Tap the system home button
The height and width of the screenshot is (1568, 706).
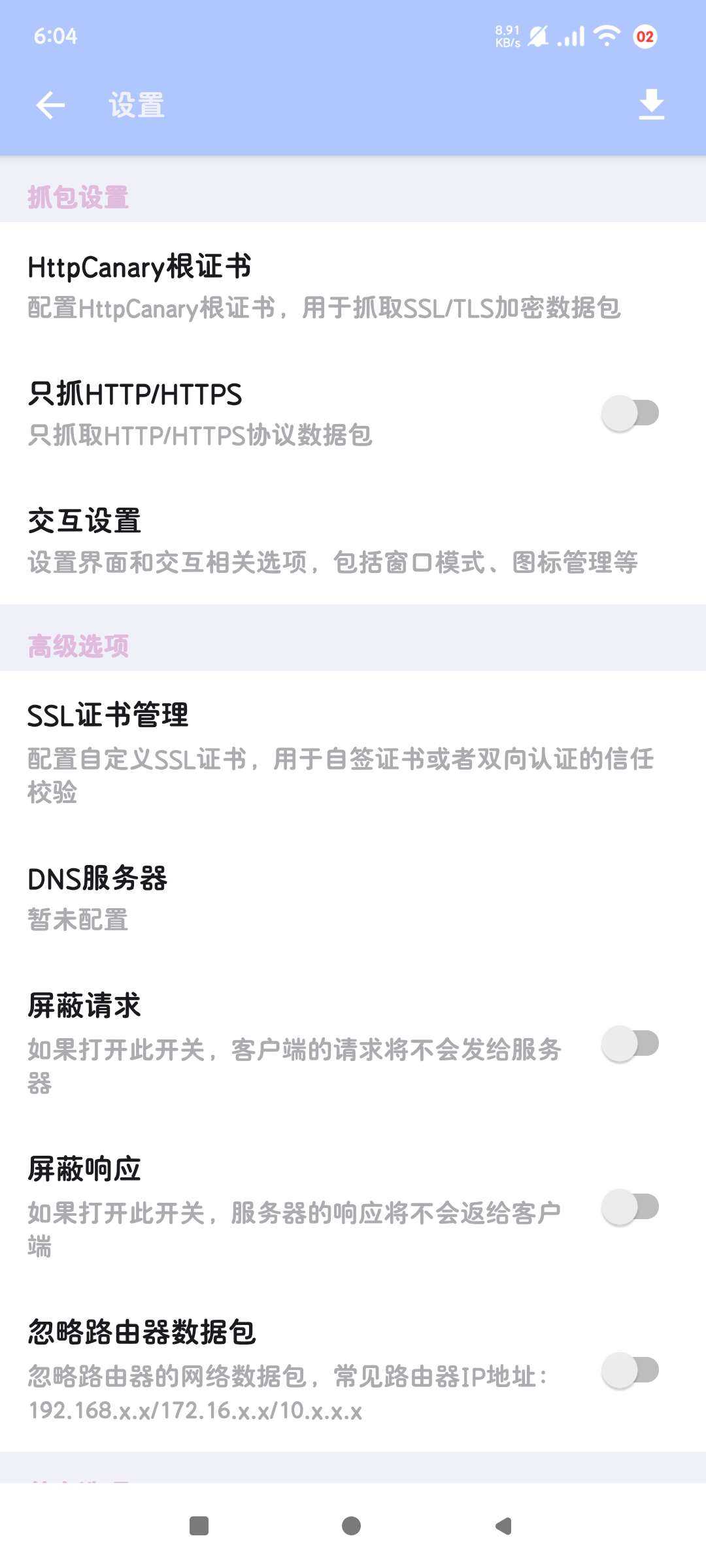click(x=352, y=1526)
